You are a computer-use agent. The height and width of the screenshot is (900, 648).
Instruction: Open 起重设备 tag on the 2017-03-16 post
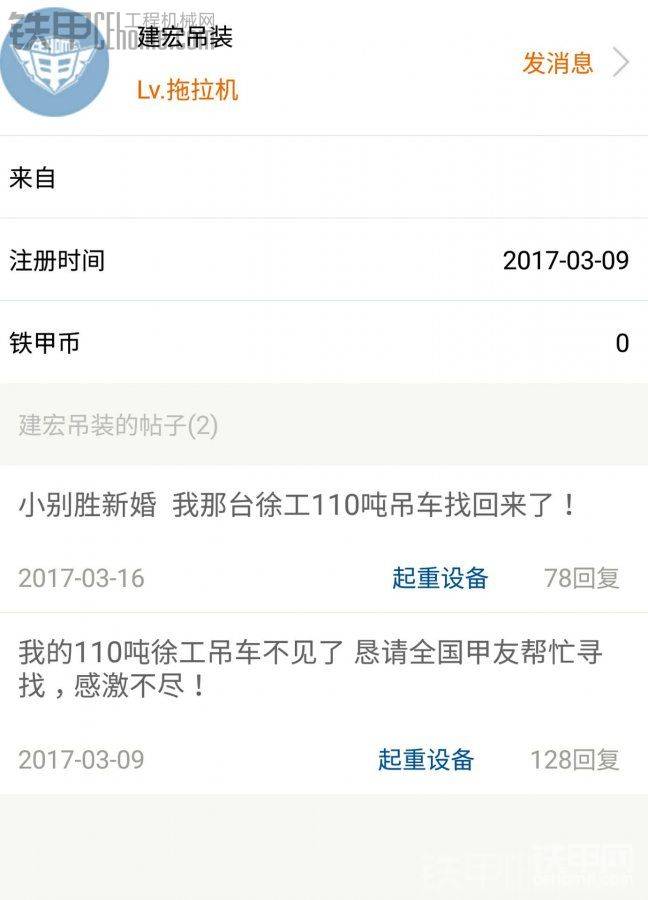coord(440,578)
